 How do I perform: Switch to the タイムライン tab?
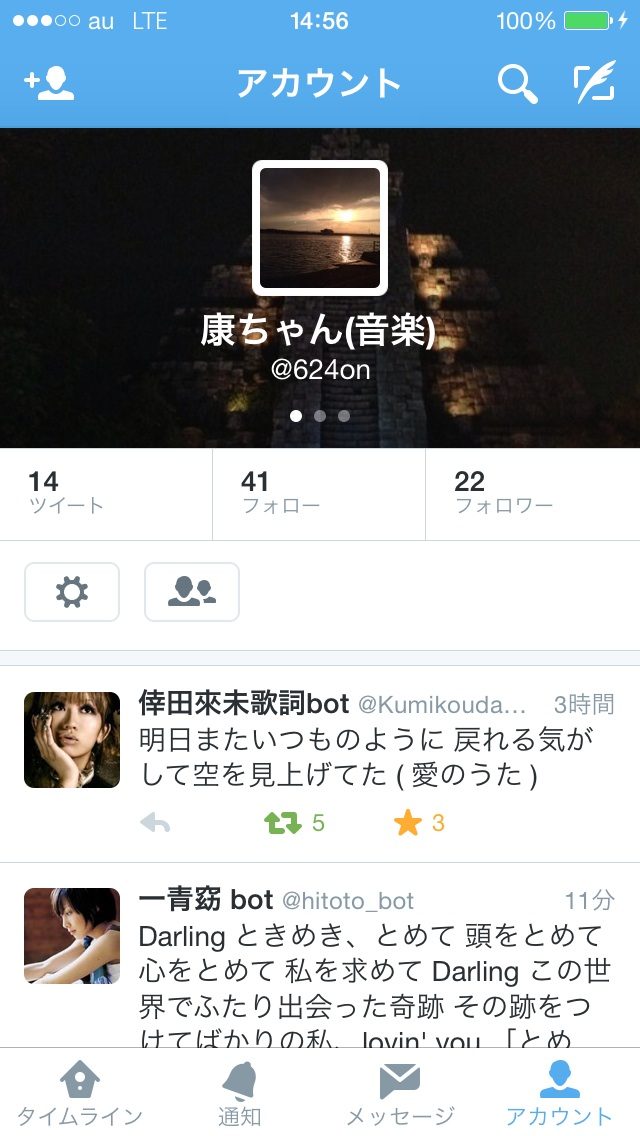(80, 1094)
